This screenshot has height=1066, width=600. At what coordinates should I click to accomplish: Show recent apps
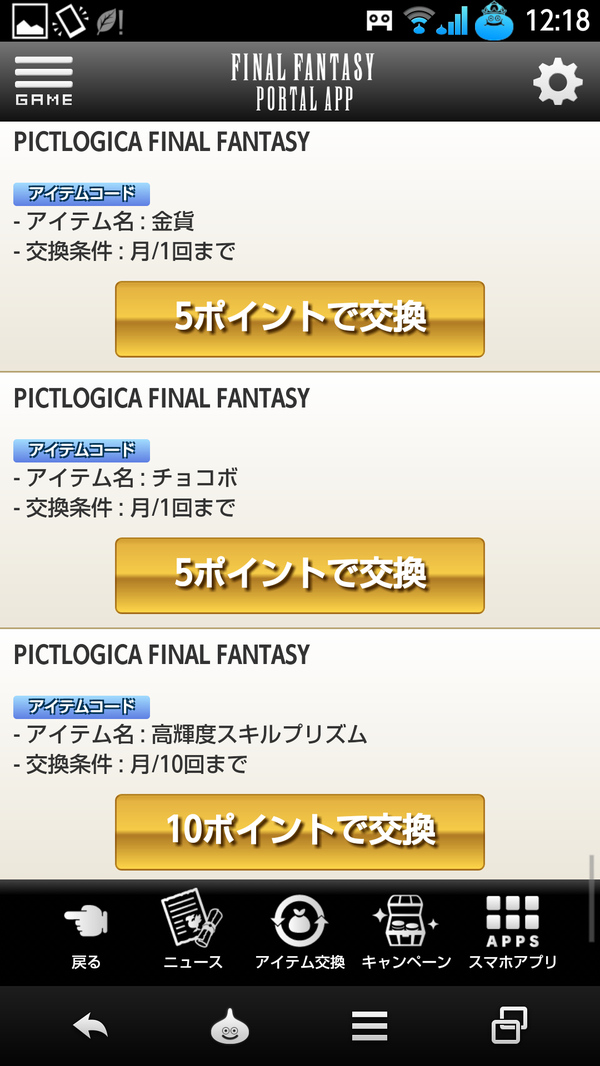pyautogui.click(x=510, y=1026)
